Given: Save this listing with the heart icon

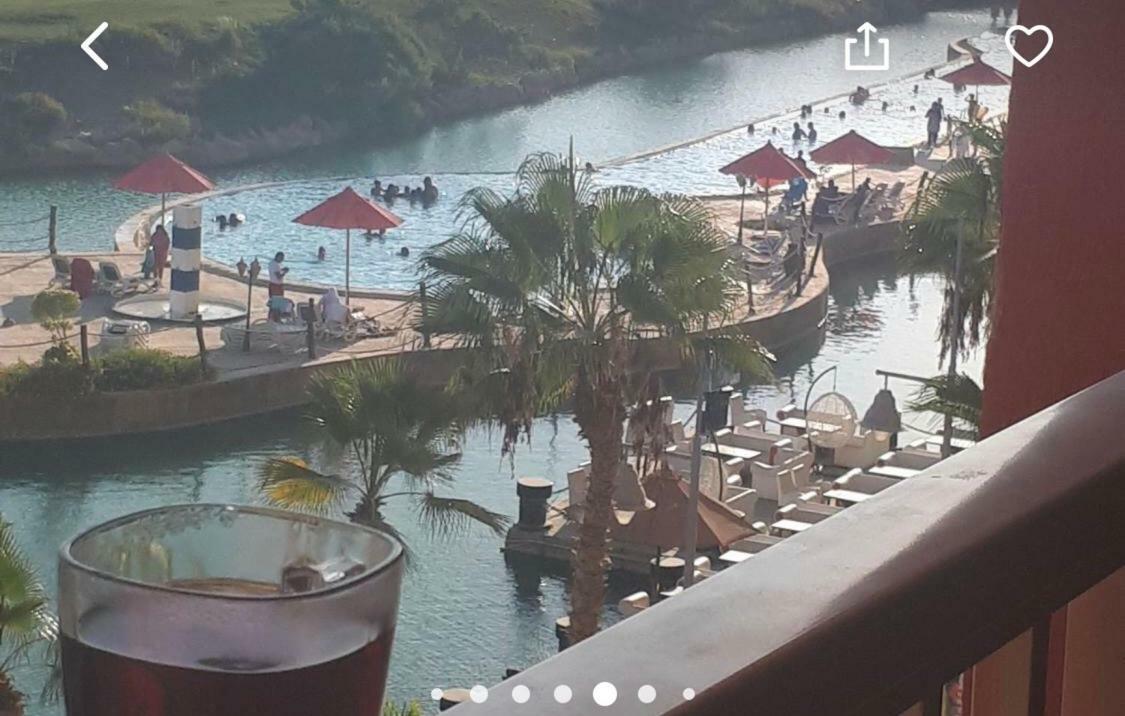Looking at the screenshot, I should (1029, 46).
